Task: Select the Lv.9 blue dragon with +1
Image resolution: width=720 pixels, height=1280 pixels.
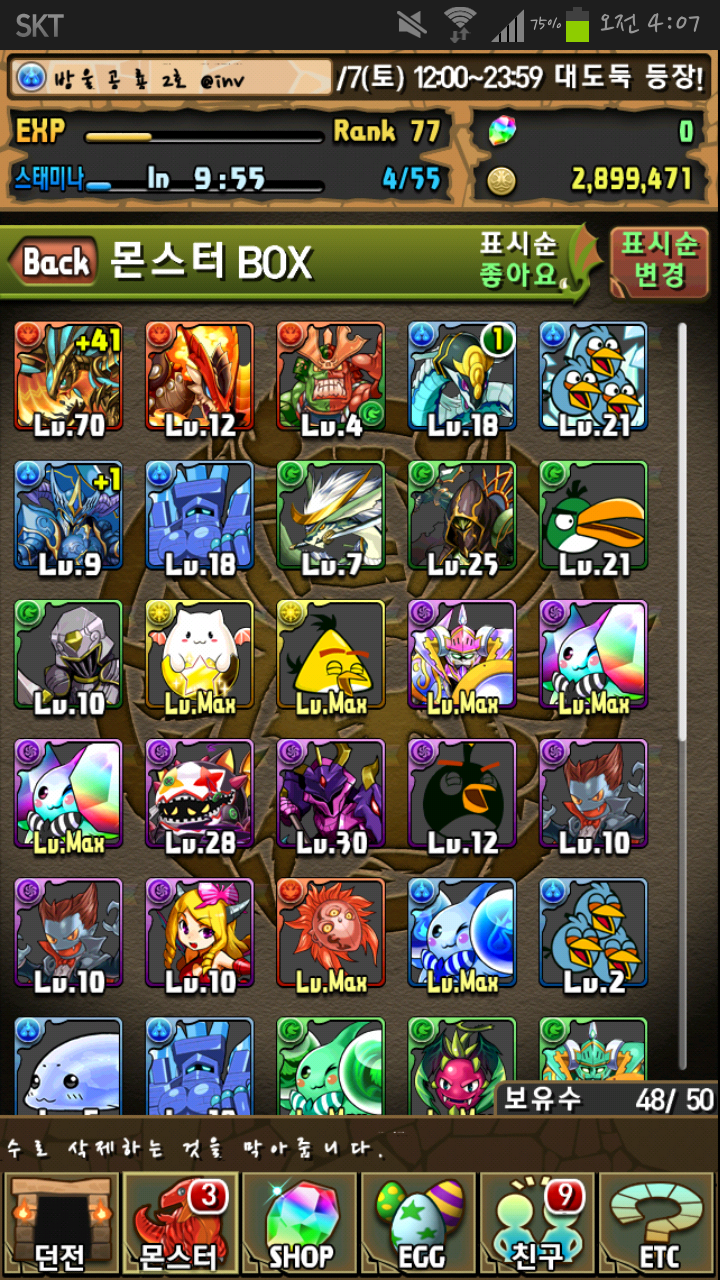Action: (x=68, y=516)
